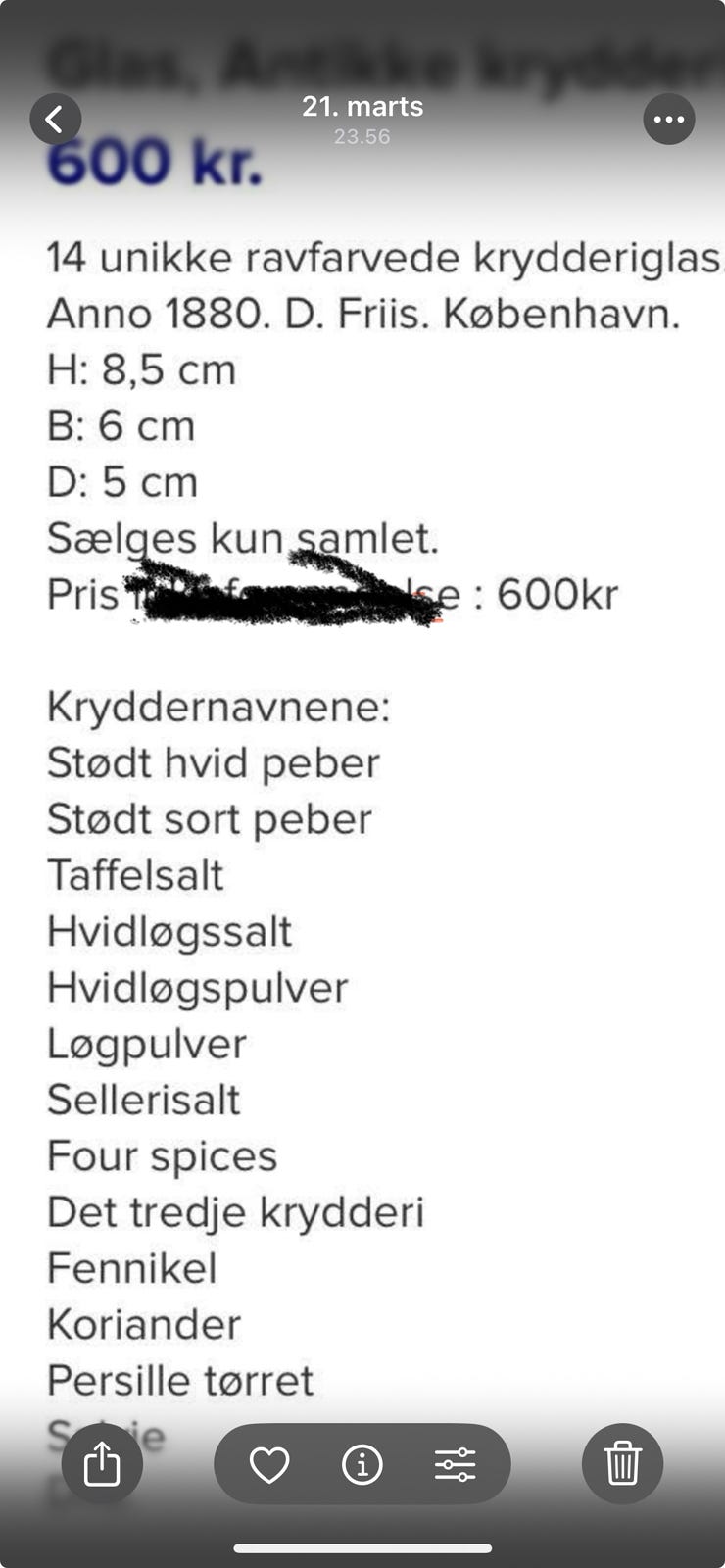Tap 'Four spices' in the spice names
The width and height of the screenshot is (725, 1568).
coord(162,1156)
